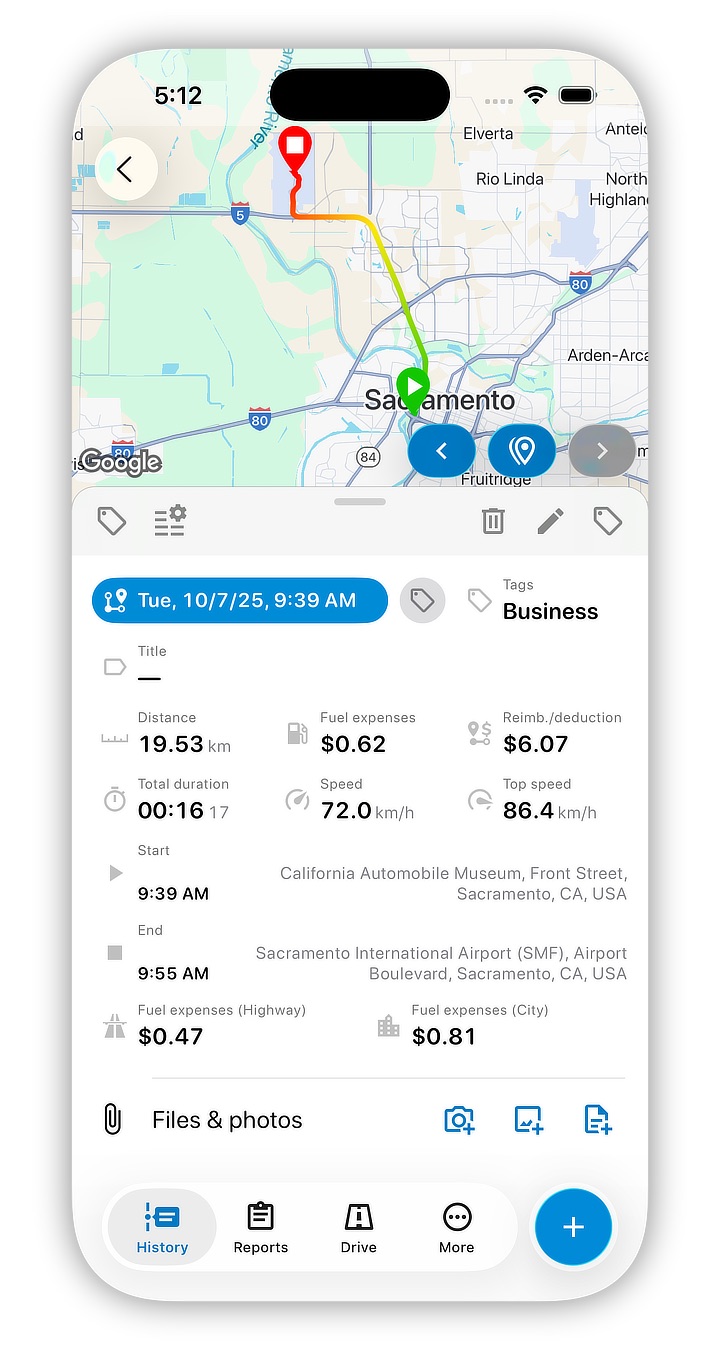Screen dimensions: 720x1350
Task: Open the Tue, 10/7/25, 9:39 AM trip chip
Action: pyautogui.click(x=239, y=600)
